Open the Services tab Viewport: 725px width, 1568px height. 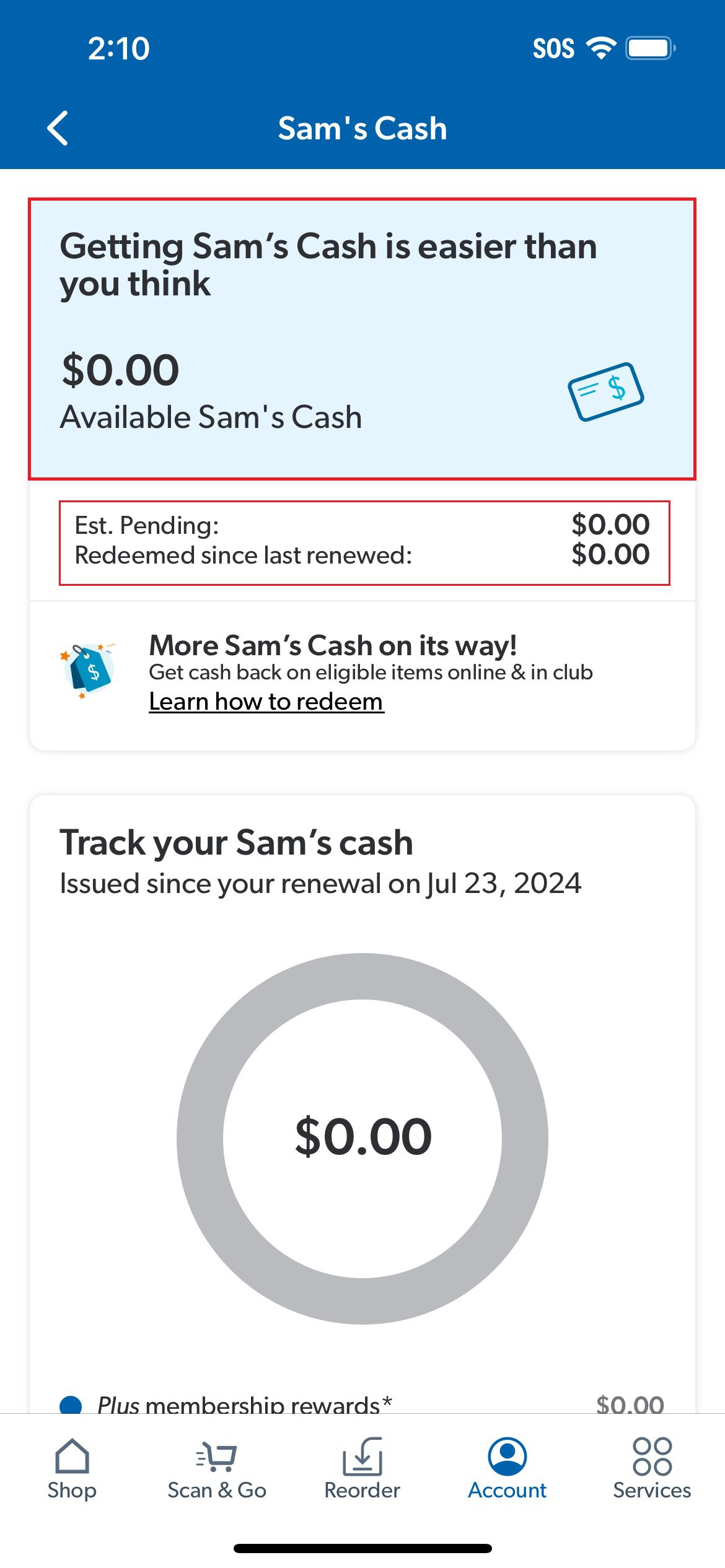coord(652,1469)
